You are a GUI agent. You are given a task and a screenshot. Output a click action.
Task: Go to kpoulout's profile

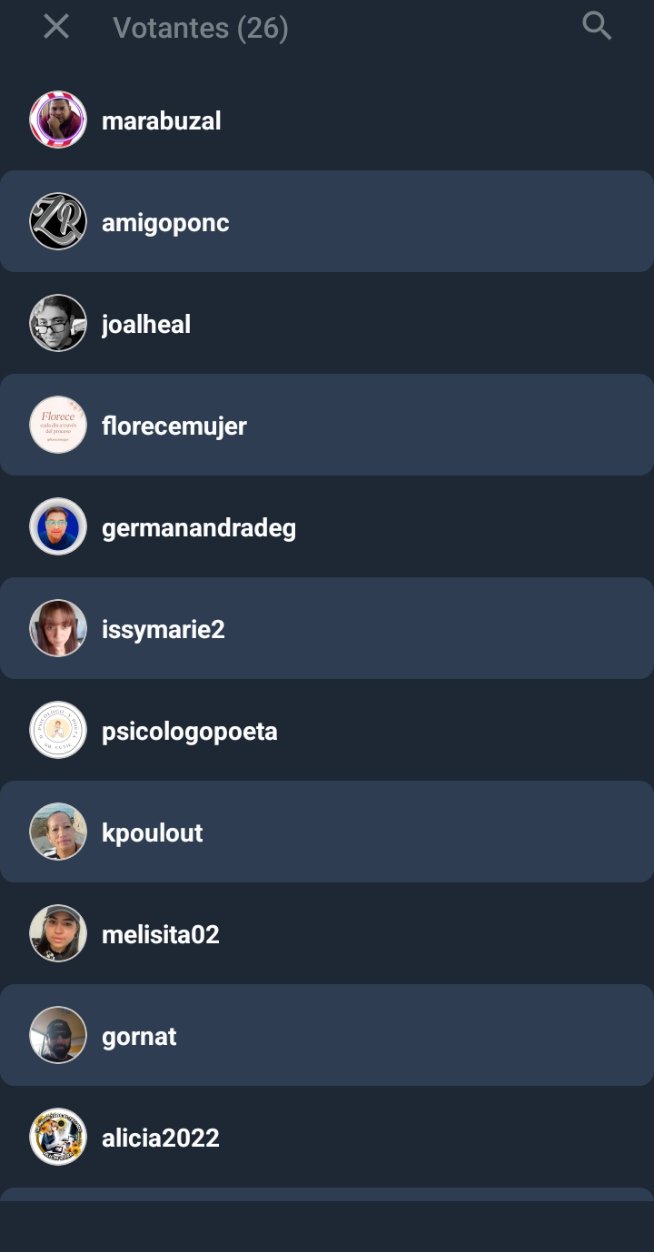coord(327,832)
